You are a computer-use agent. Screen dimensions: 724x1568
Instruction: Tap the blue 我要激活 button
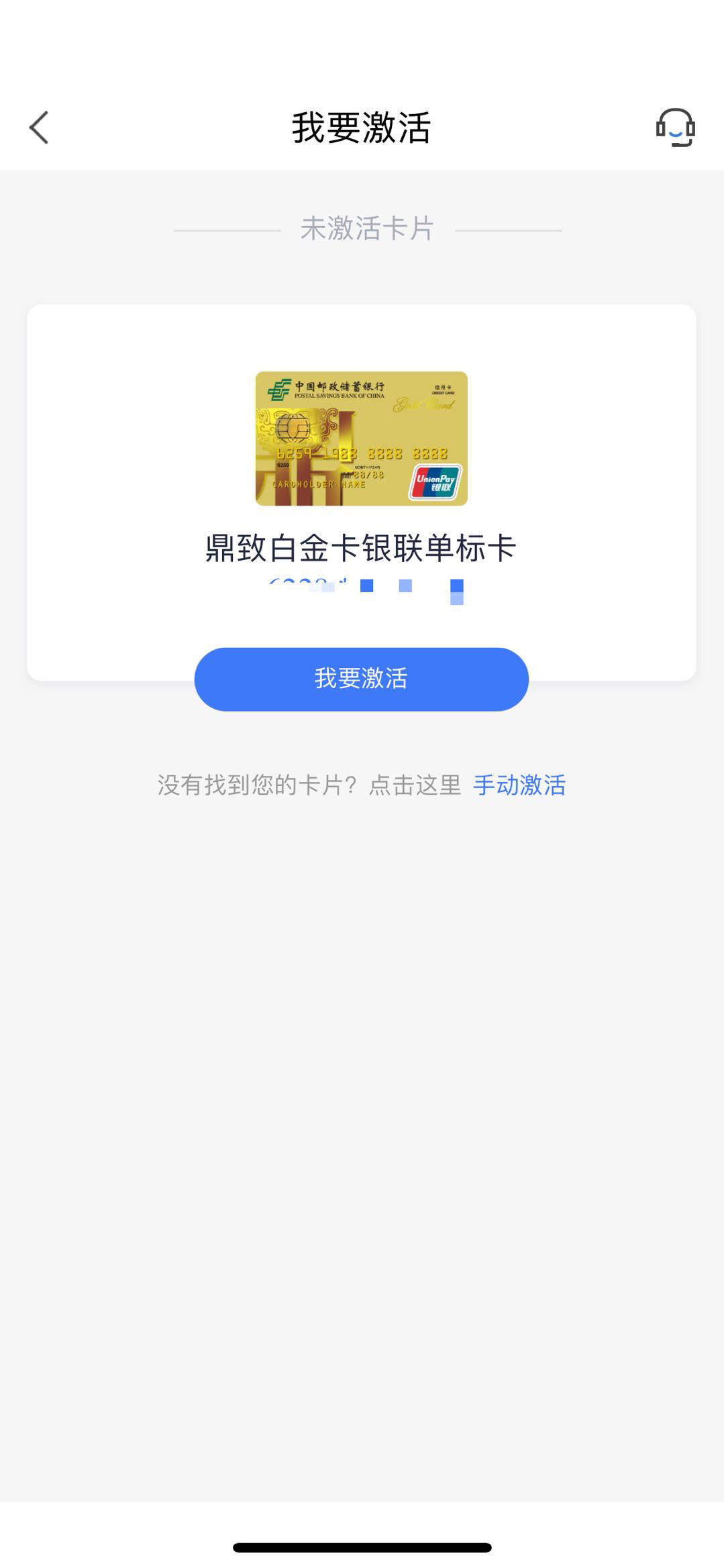click(362, 679)
